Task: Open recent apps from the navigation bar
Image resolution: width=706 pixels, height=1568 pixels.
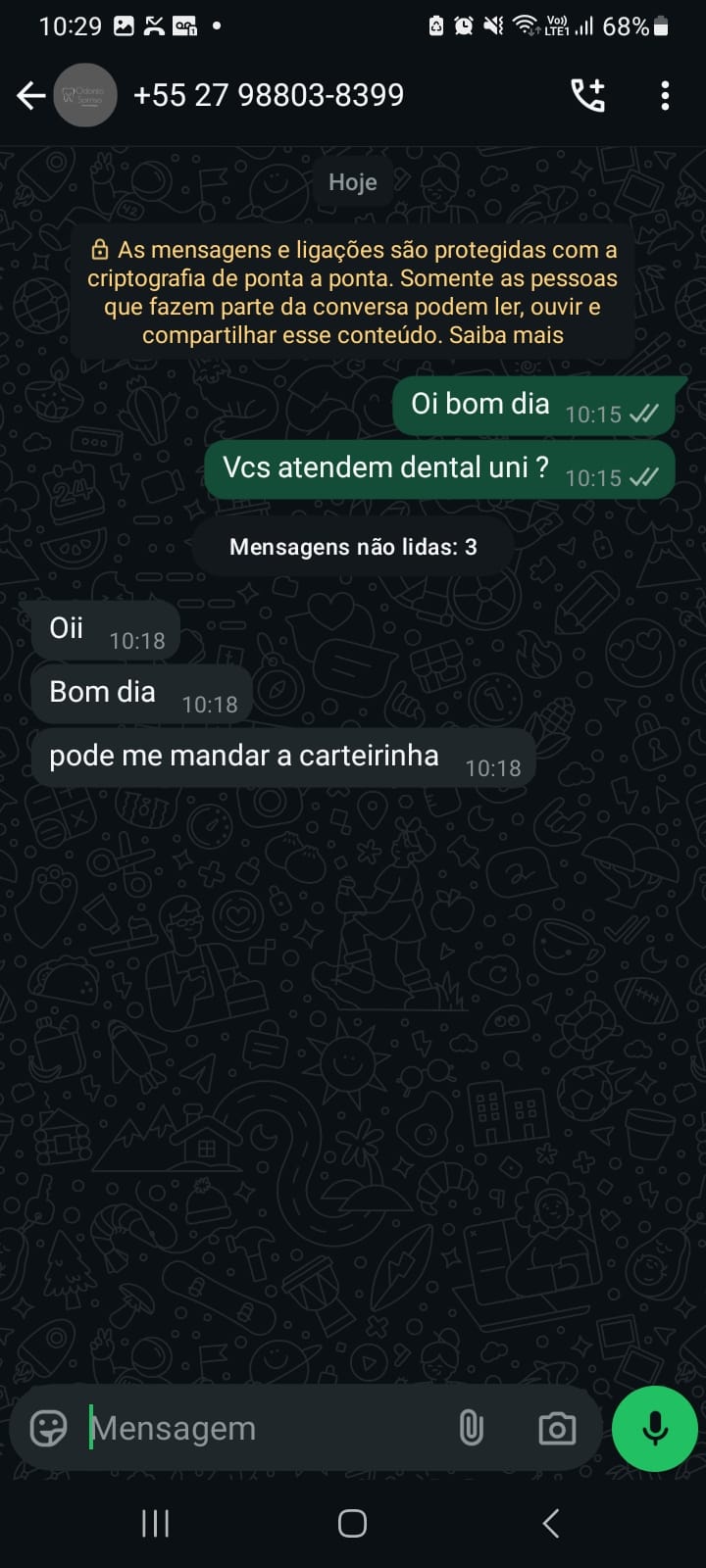Action: (x=156, y=1523)
